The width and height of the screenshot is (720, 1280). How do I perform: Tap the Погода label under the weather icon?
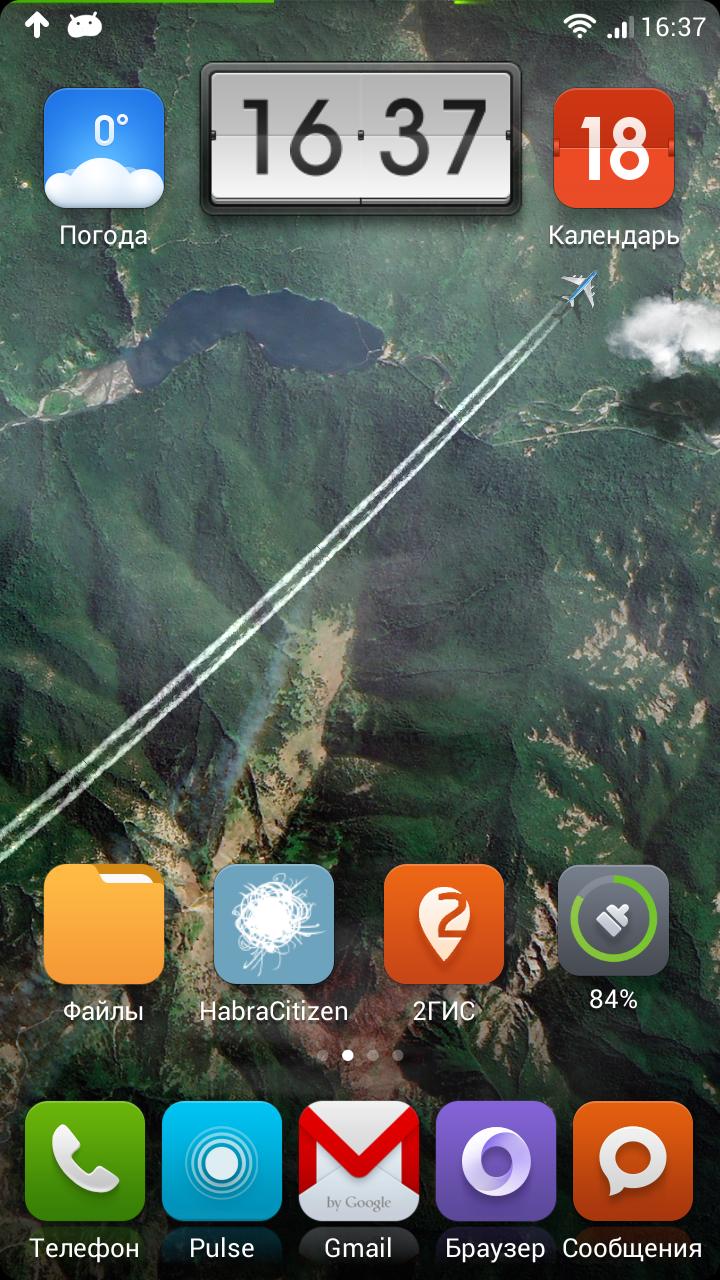coord(103,235)
